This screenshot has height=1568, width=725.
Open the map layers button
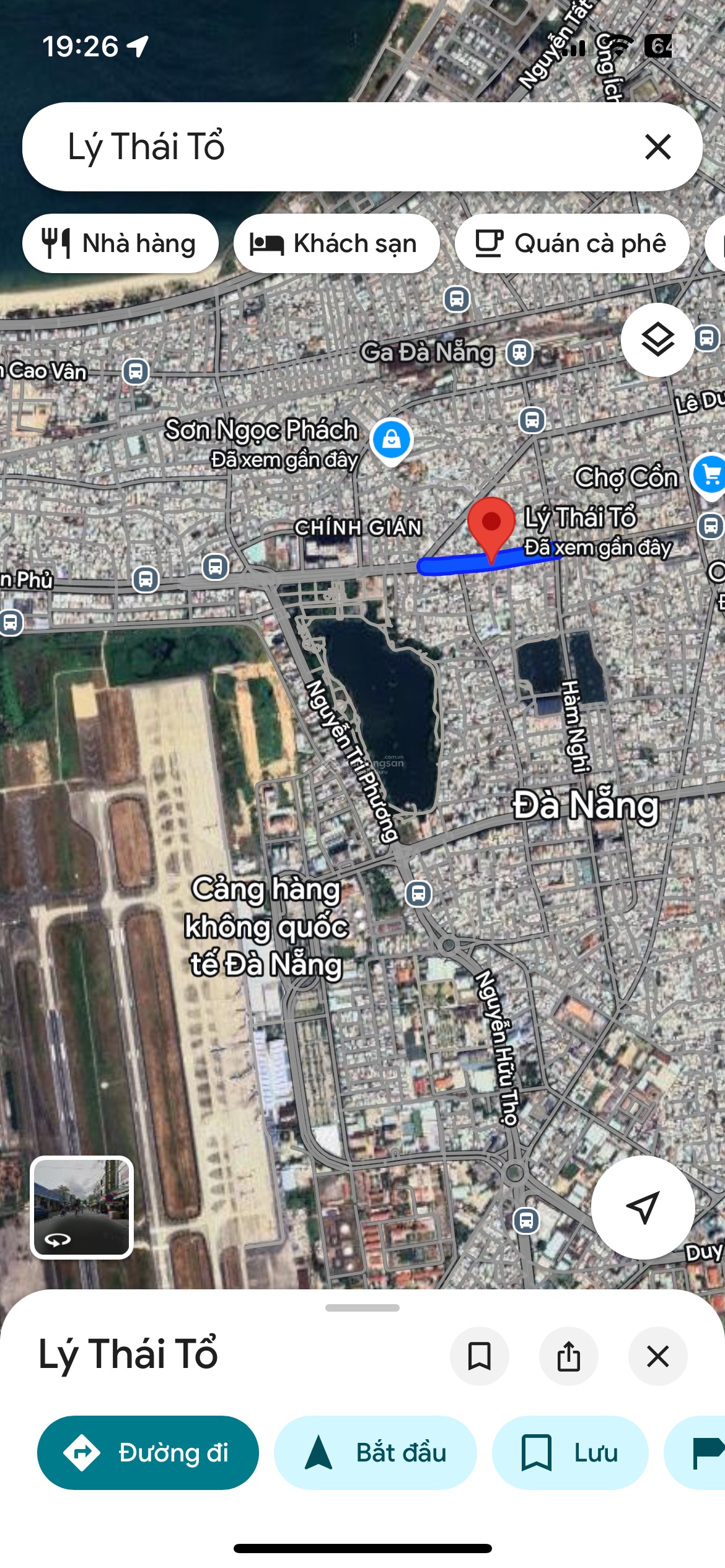coord(657,339)
